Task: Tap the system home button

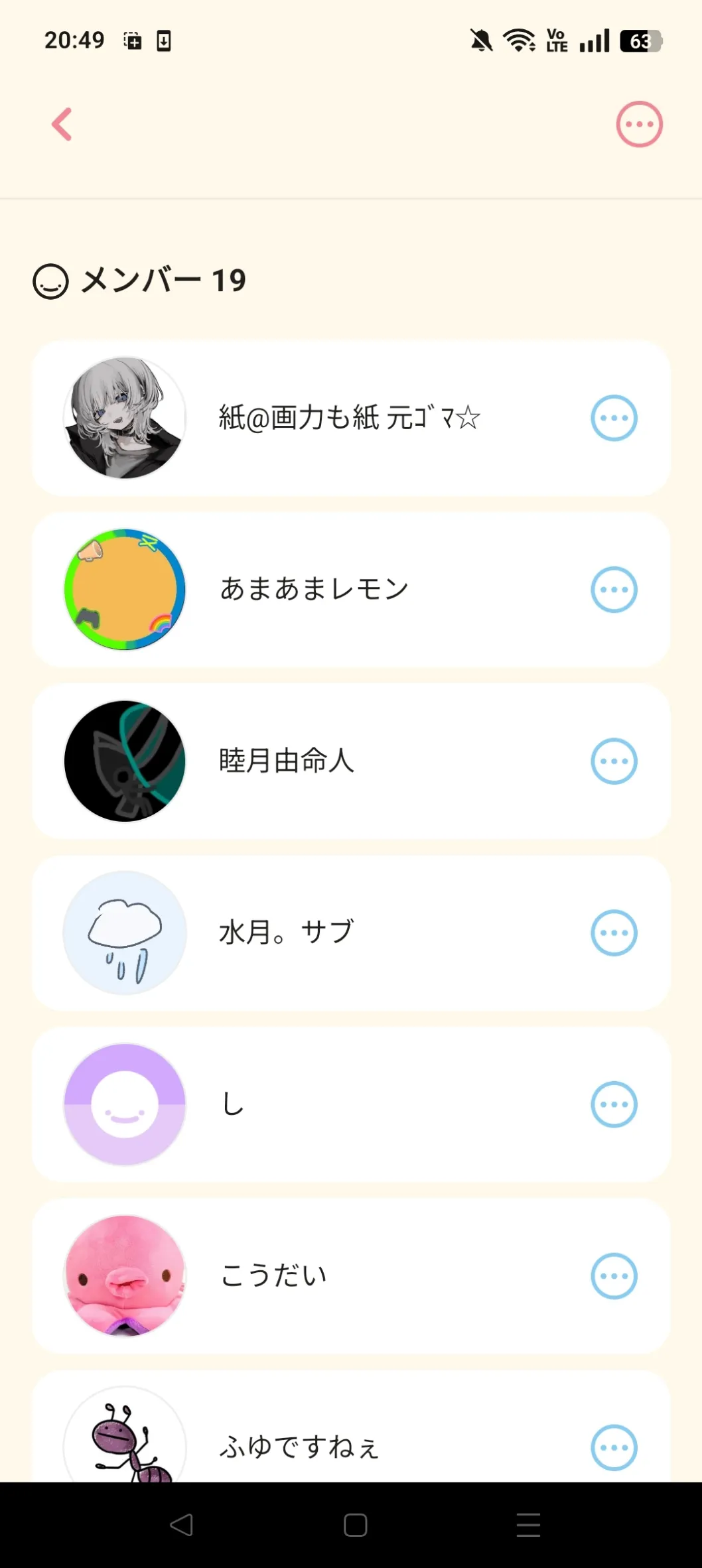Action: [356, 1525]
